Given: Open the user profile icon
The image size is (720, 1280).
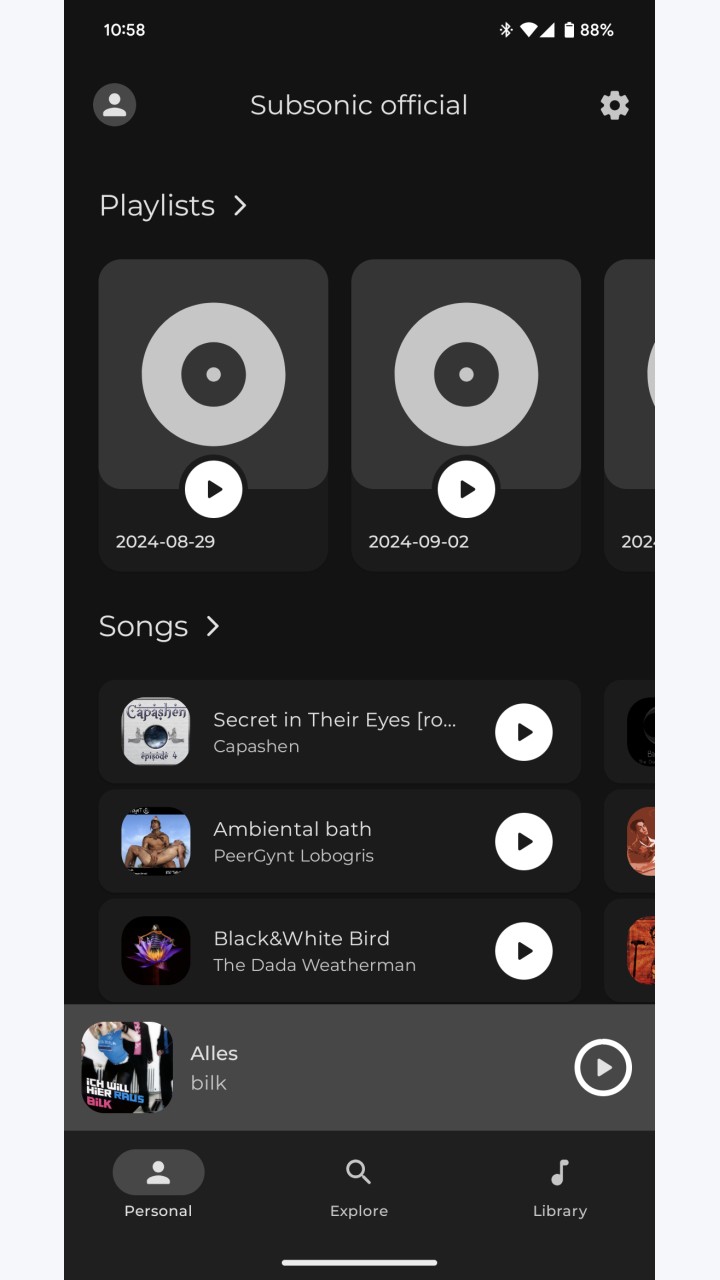Looking at the screenshot, I should (115, 105).
